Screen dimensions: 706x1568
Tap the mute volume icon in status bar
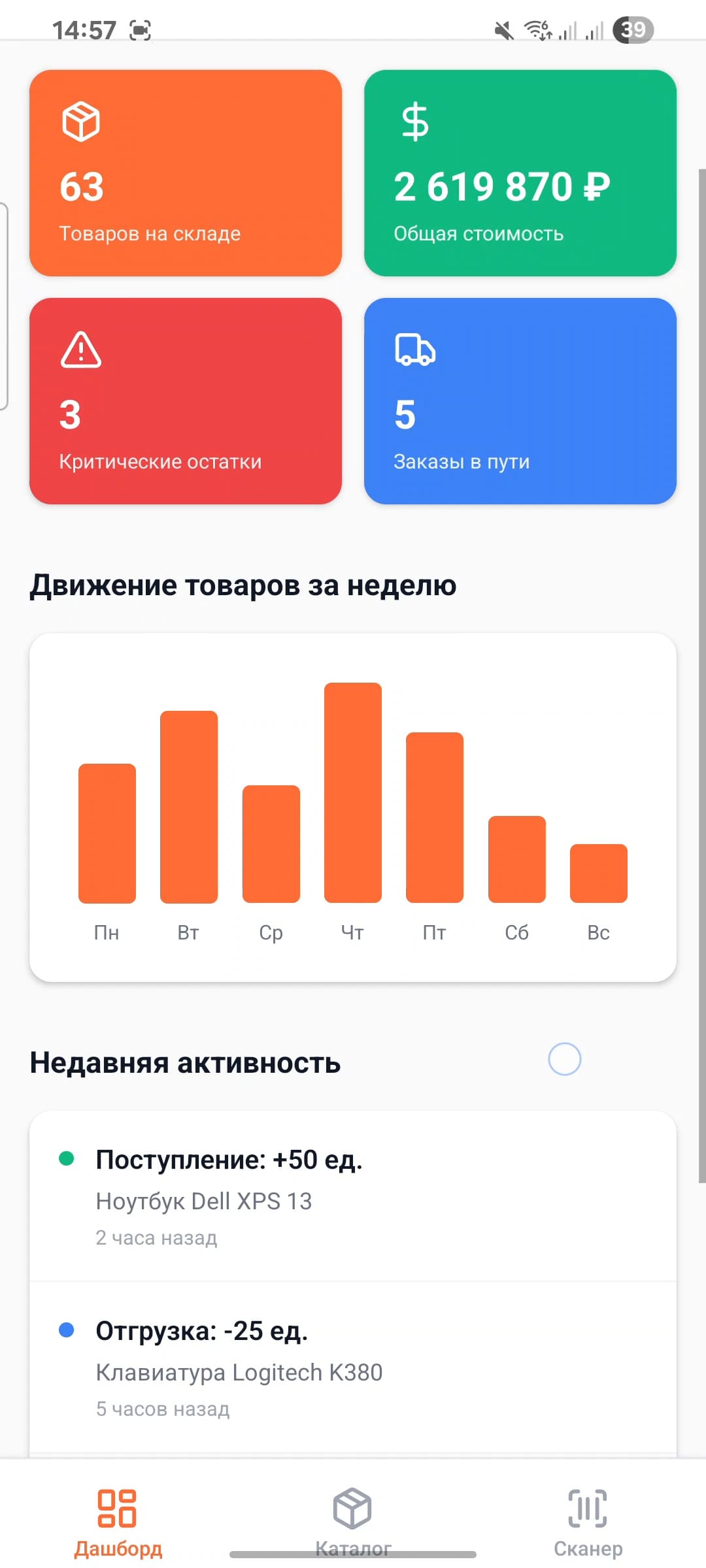click(x=502, y=29)
